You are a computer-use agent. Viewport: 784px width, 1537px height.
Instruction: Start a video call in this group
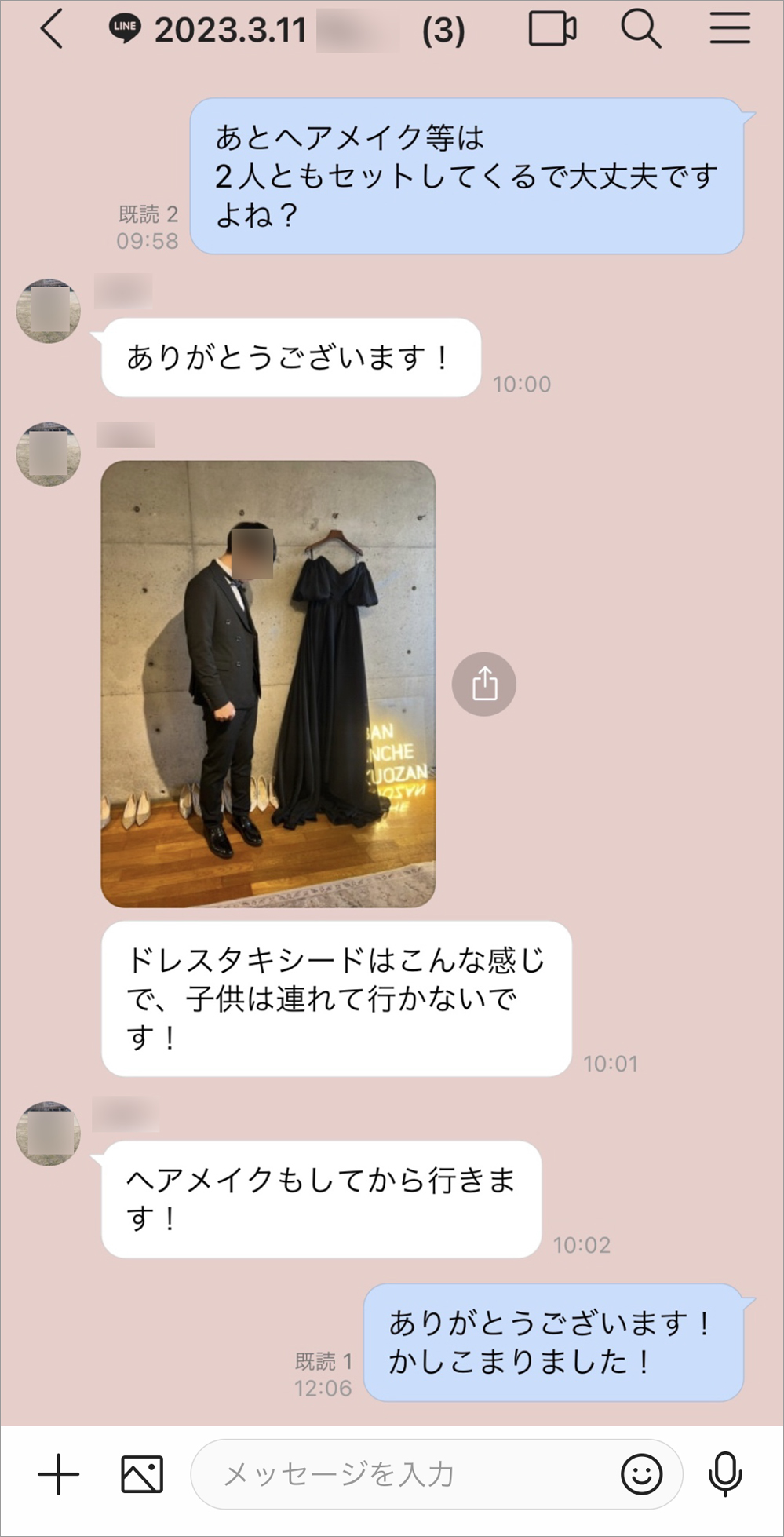coord(552,30)
